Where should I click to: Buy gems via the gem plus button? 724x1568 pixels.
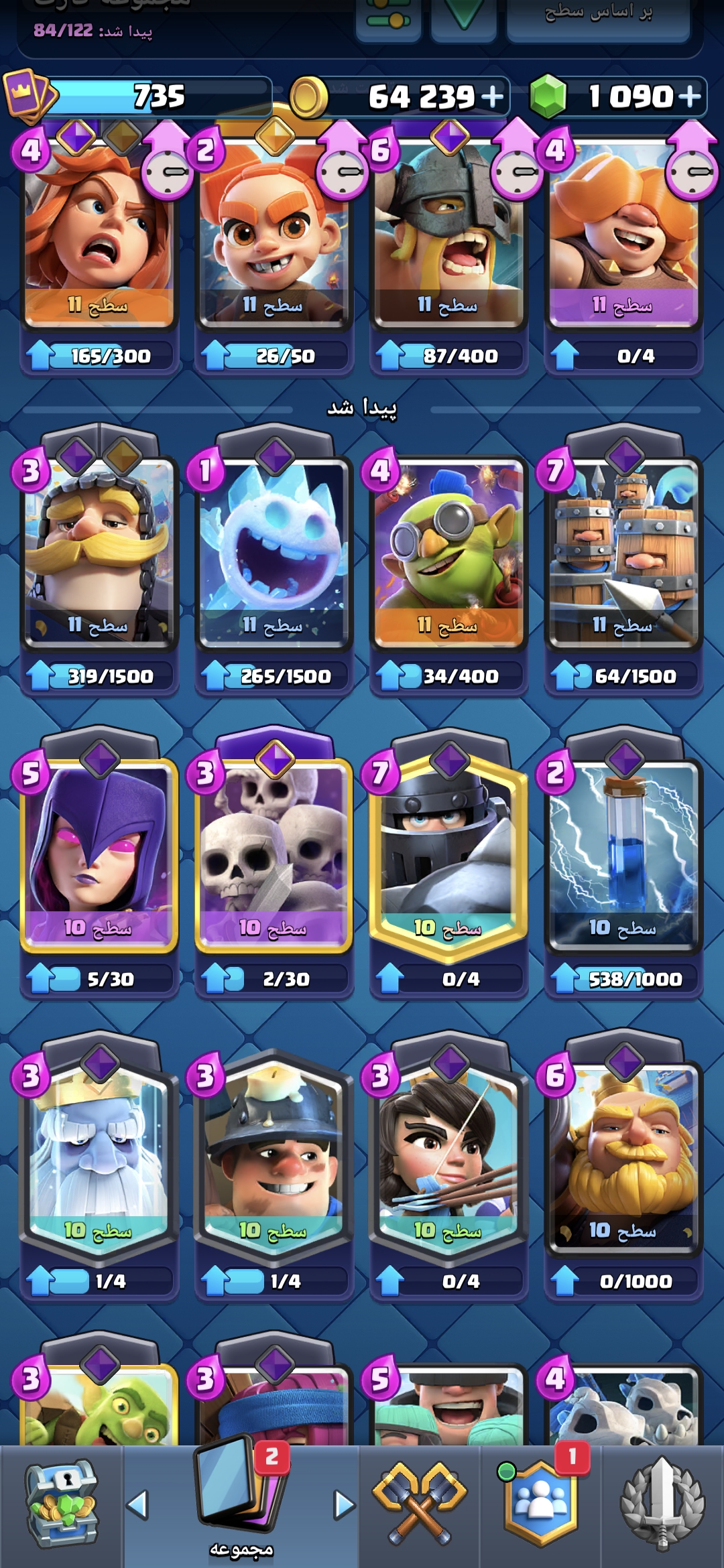tap(690, 96)
